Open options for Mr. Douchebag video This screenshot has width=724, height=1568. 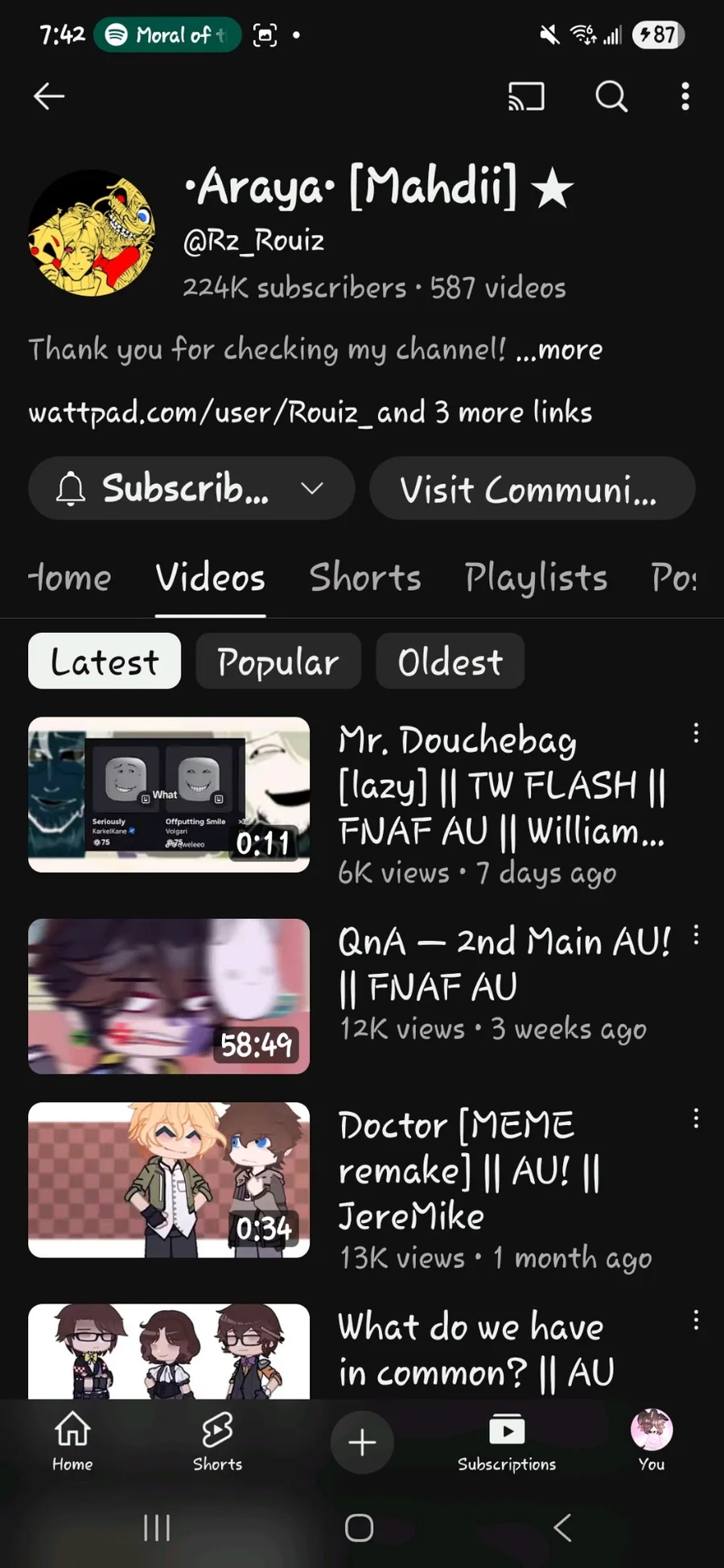(x=696, y=733)
